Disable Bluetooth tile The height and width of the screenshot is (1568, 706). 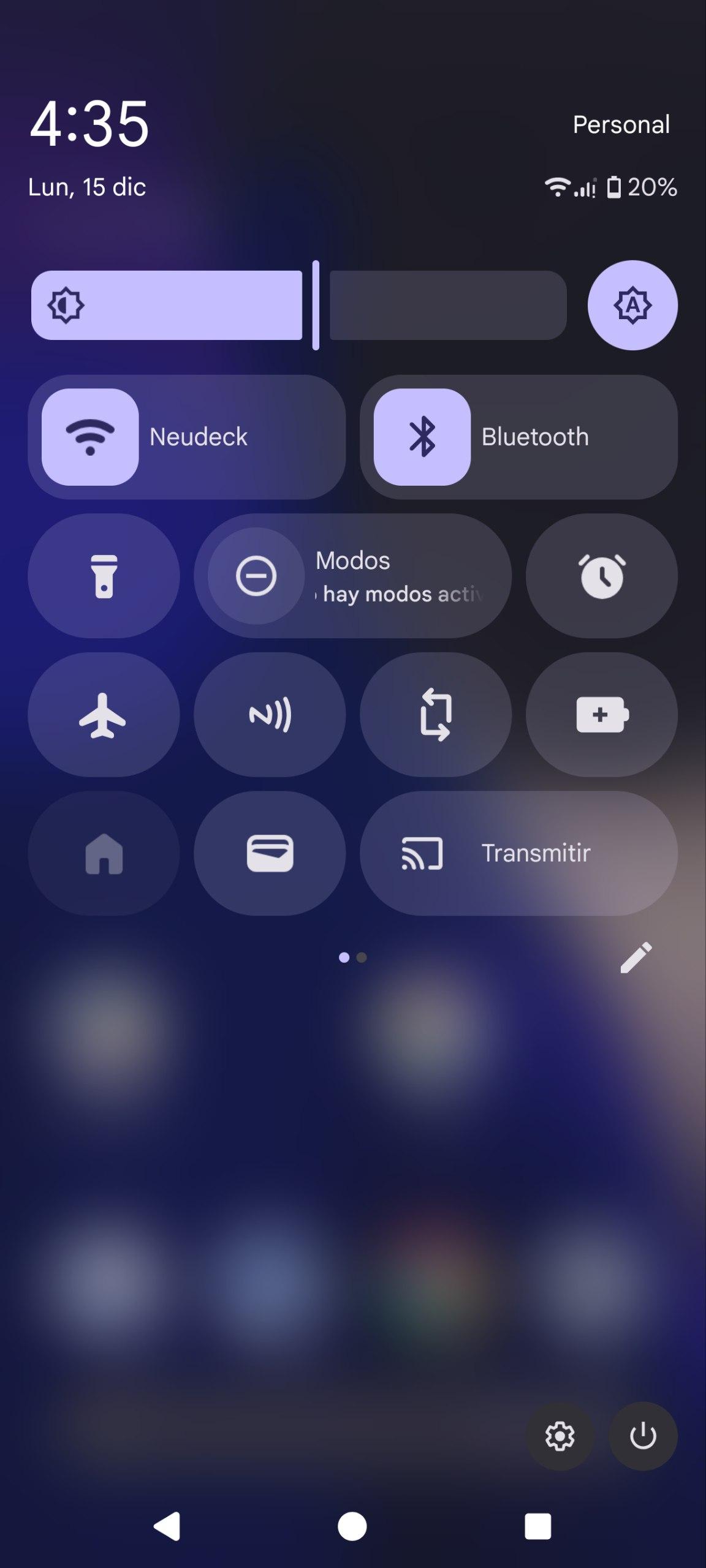(x=422, y=437)
